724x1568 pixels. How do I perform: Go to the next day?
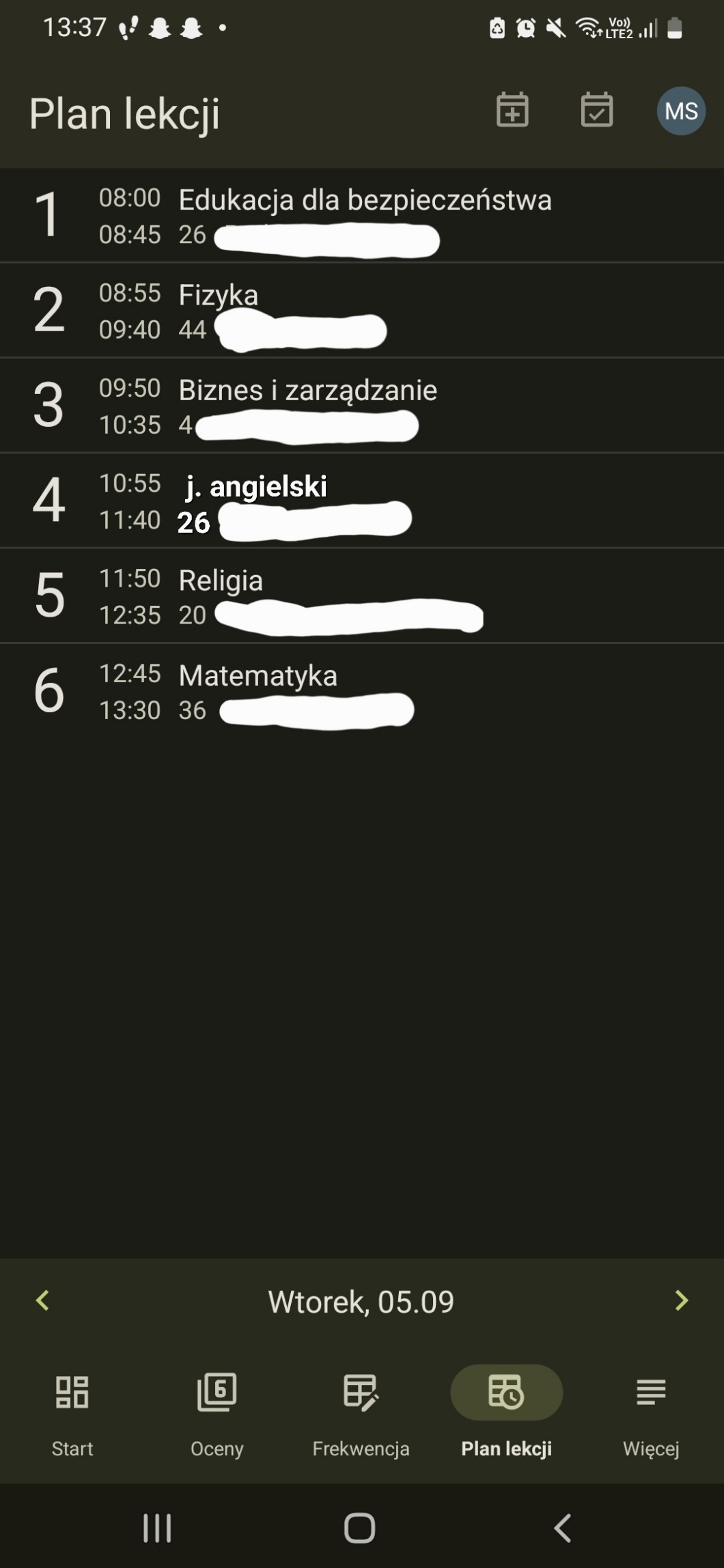681,1300
